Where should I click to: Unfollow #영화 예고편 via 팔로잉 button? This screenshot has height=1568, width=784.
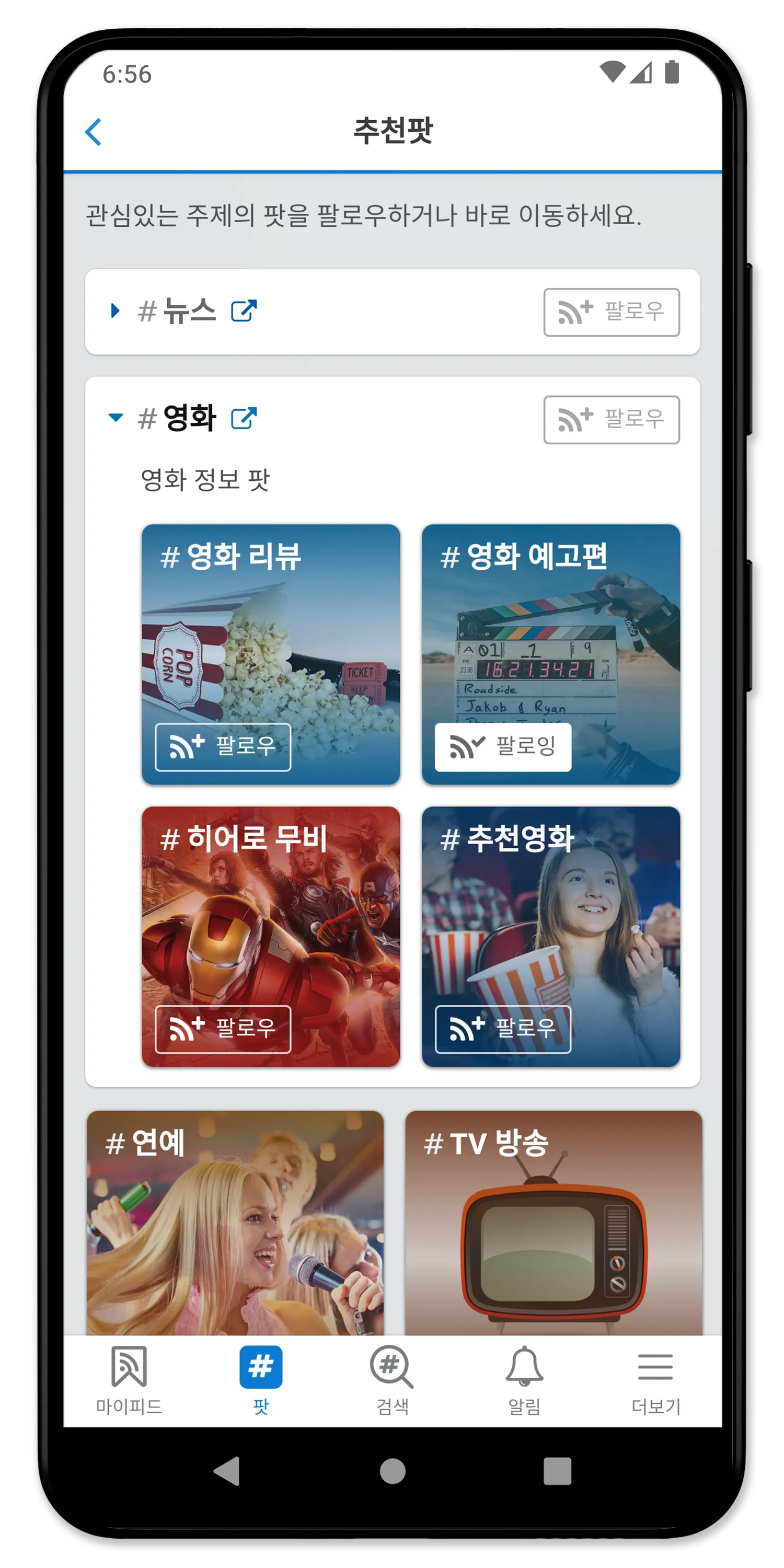(503, 747)
